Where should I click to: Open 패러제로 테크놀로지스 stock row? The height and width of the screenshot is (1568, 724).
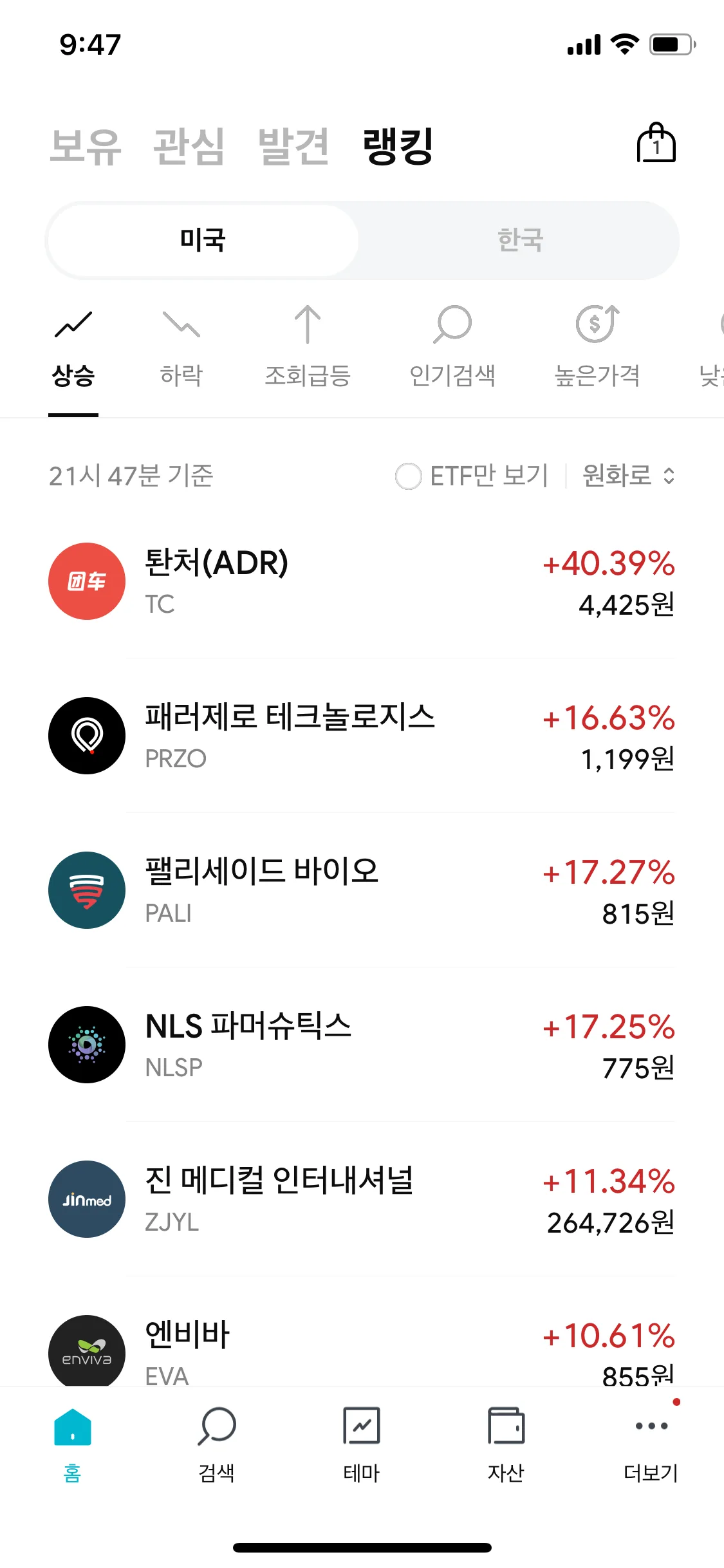(x=362, y=736)
